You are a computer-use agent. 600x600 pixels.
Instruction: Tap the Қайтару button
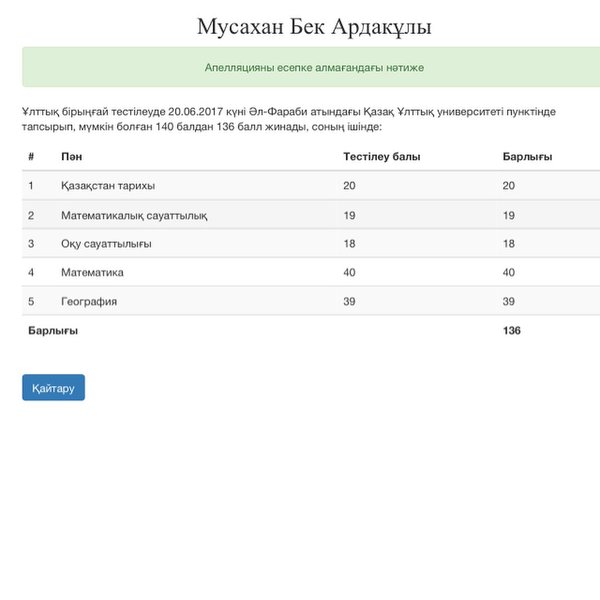click(53, 388)
